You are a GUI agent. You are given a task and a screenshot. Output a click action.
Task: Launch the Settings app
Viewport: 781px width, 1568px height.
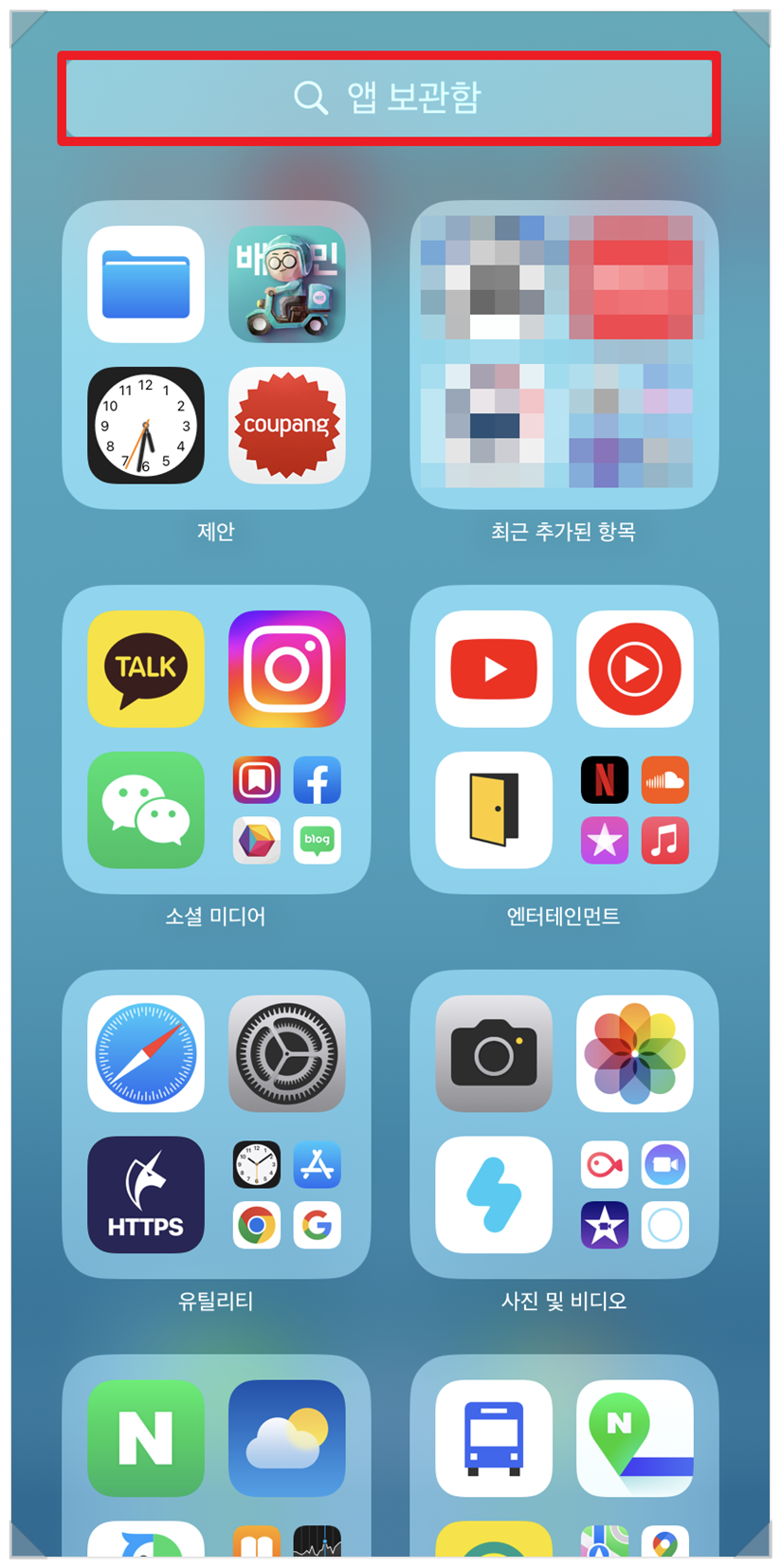(x=287, y=1054)
